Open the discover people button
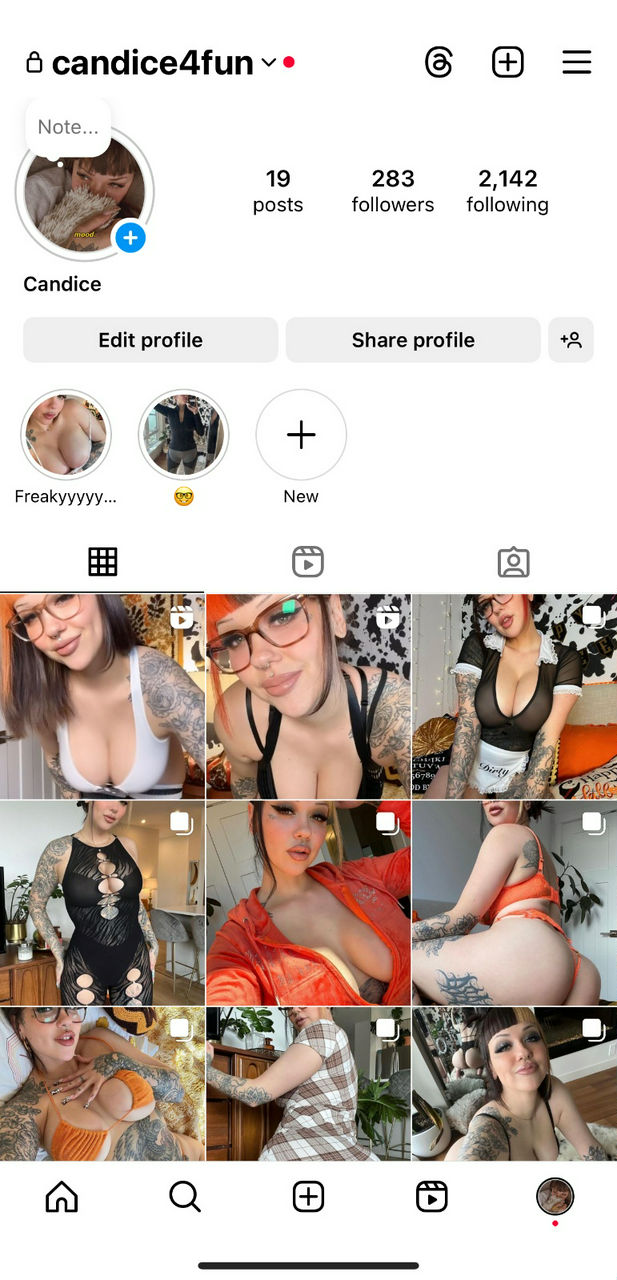617x1280 pixels. pyautogui.click(x=571, y=340)
